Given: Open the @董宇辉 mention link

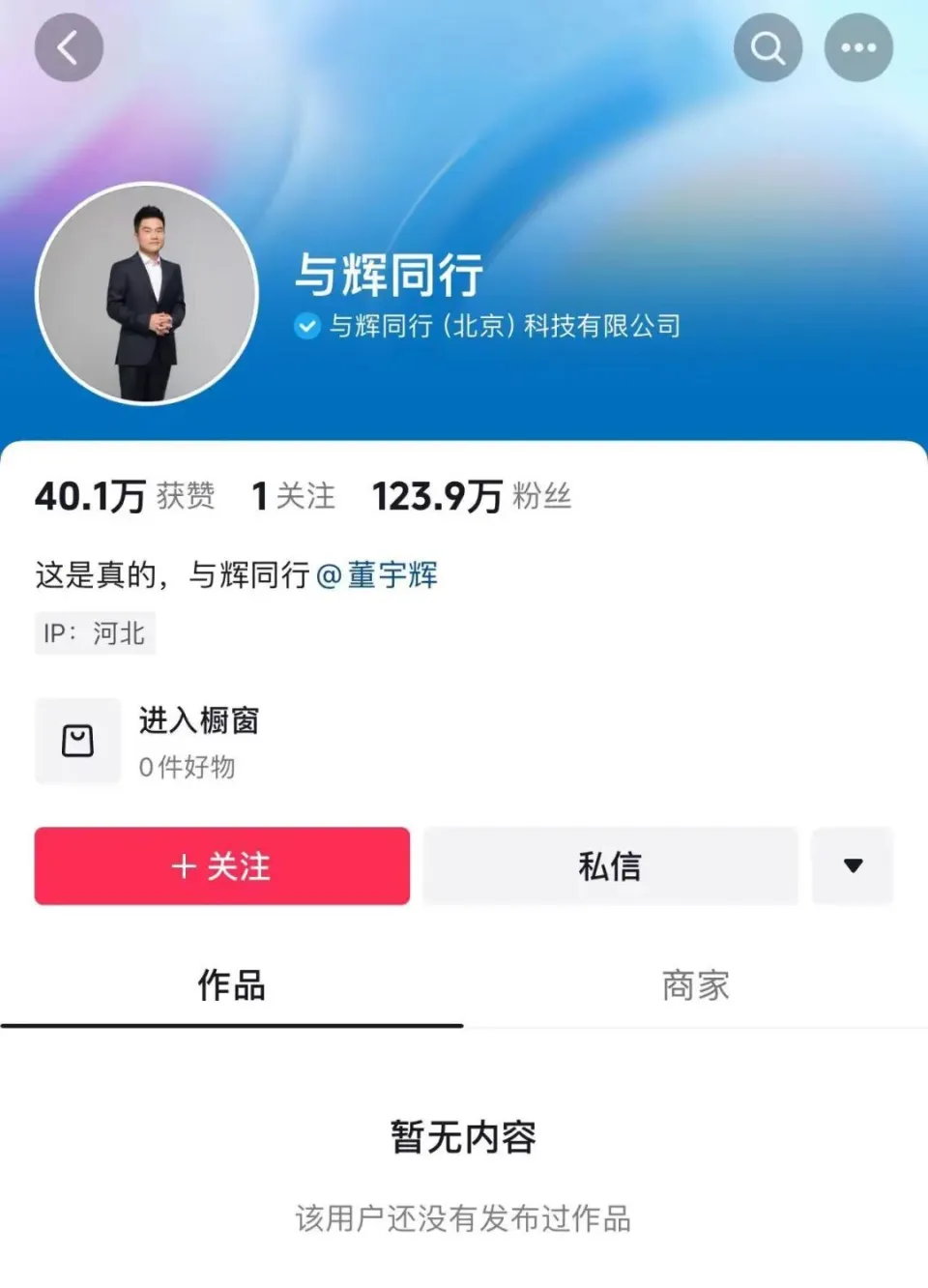Looking at the screenshot, I should point(377,575).
